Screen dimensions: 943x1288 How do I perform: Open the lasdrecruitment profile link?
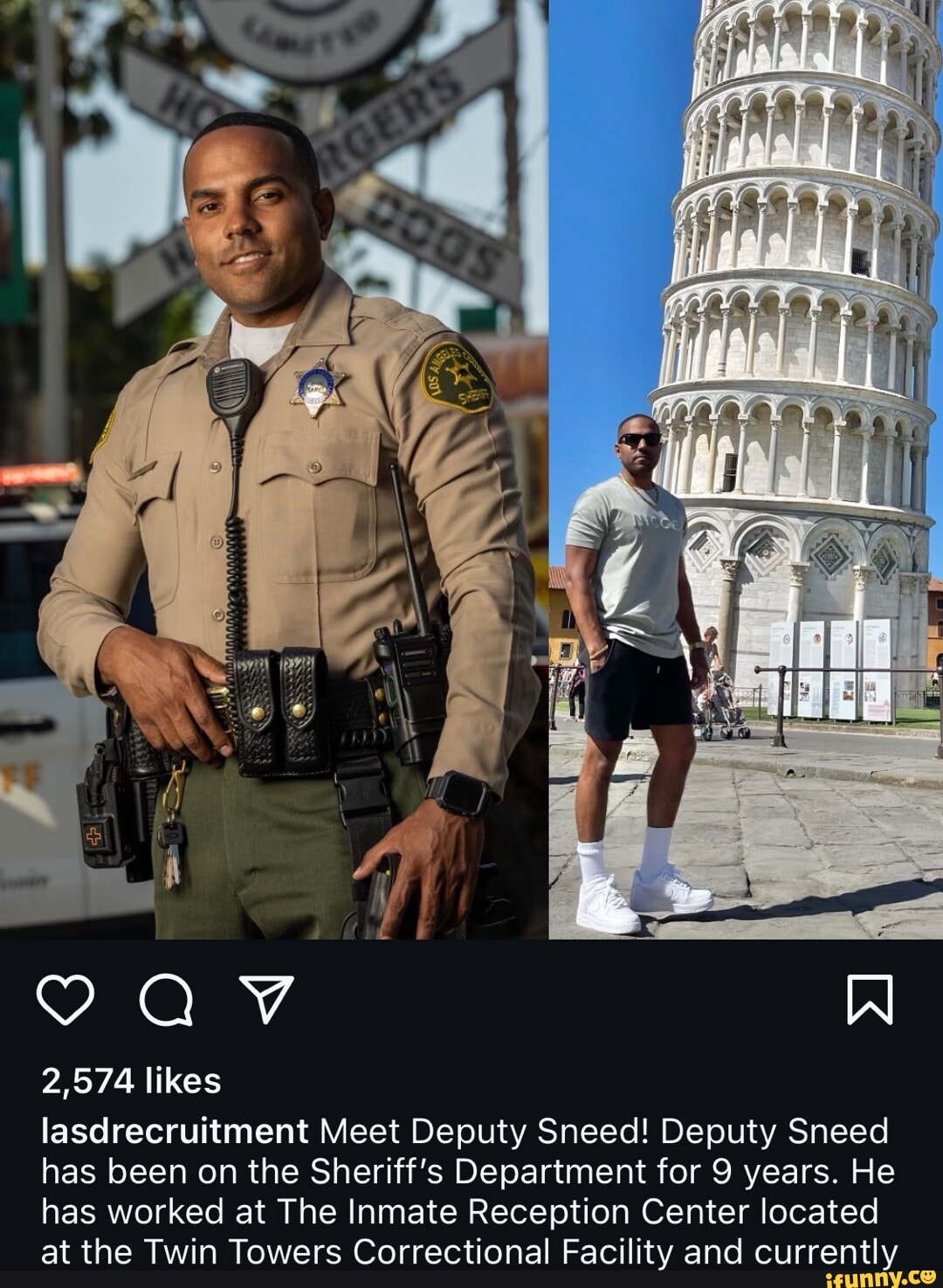[175, 1131]
